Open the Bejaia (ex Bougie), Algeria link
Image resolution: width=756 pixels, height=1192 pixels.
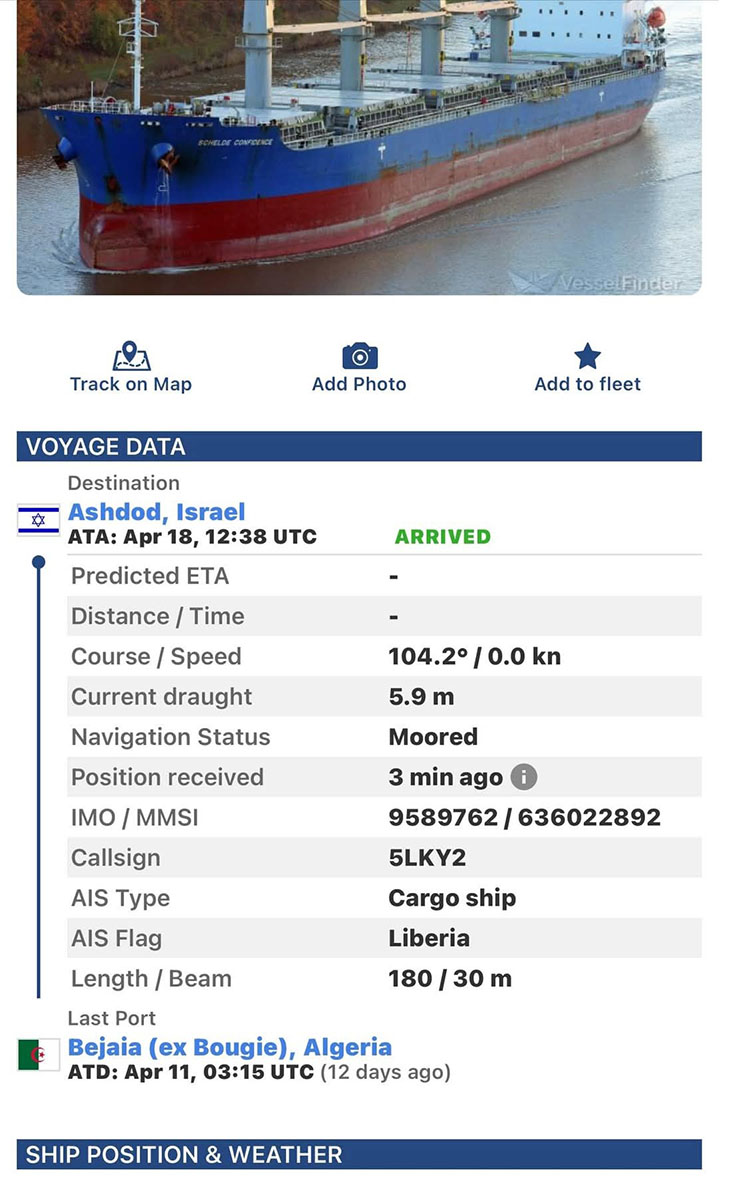229,1047
